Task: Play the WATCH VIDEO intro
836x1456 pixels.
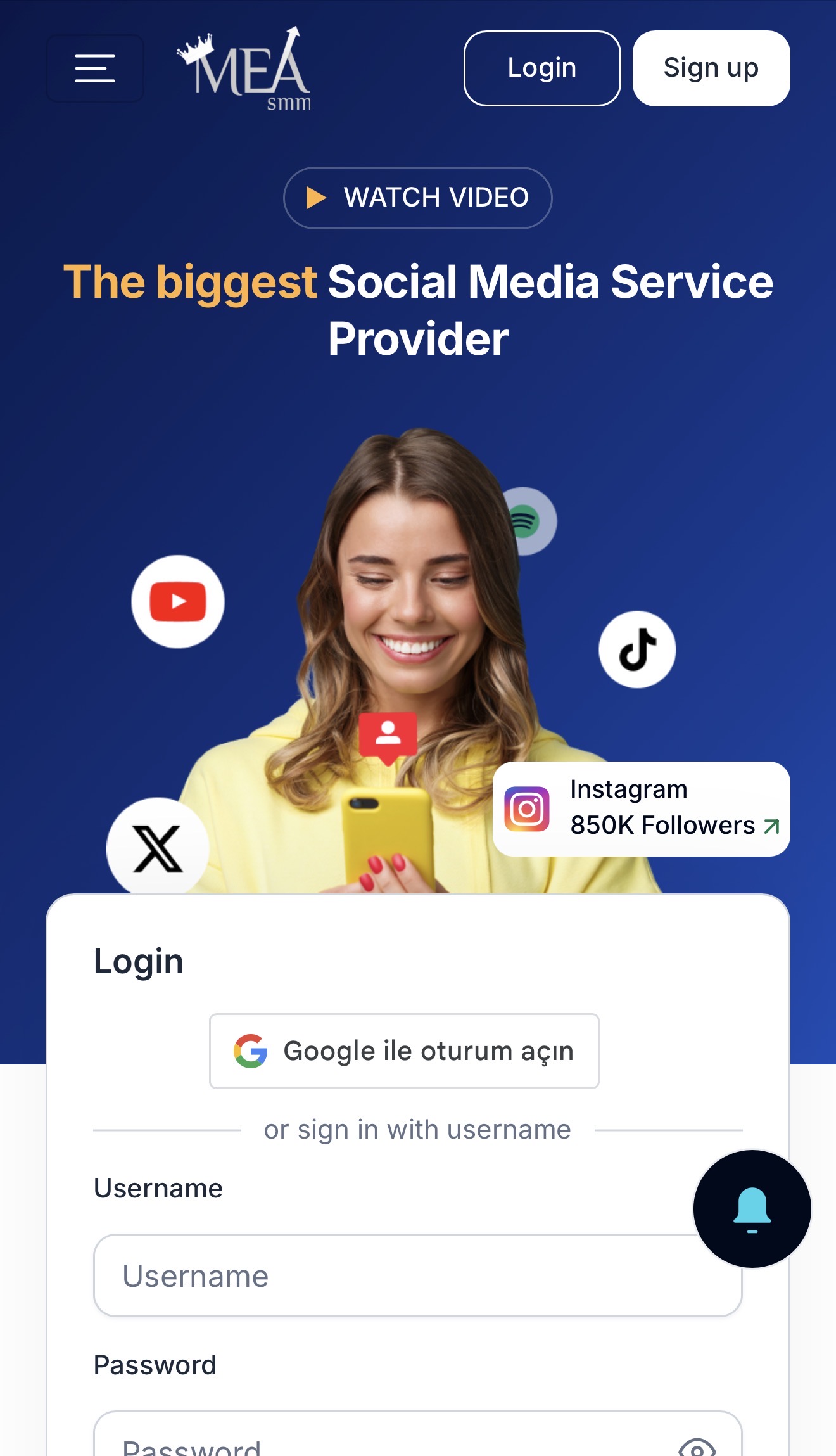Action: click(418, 198)
